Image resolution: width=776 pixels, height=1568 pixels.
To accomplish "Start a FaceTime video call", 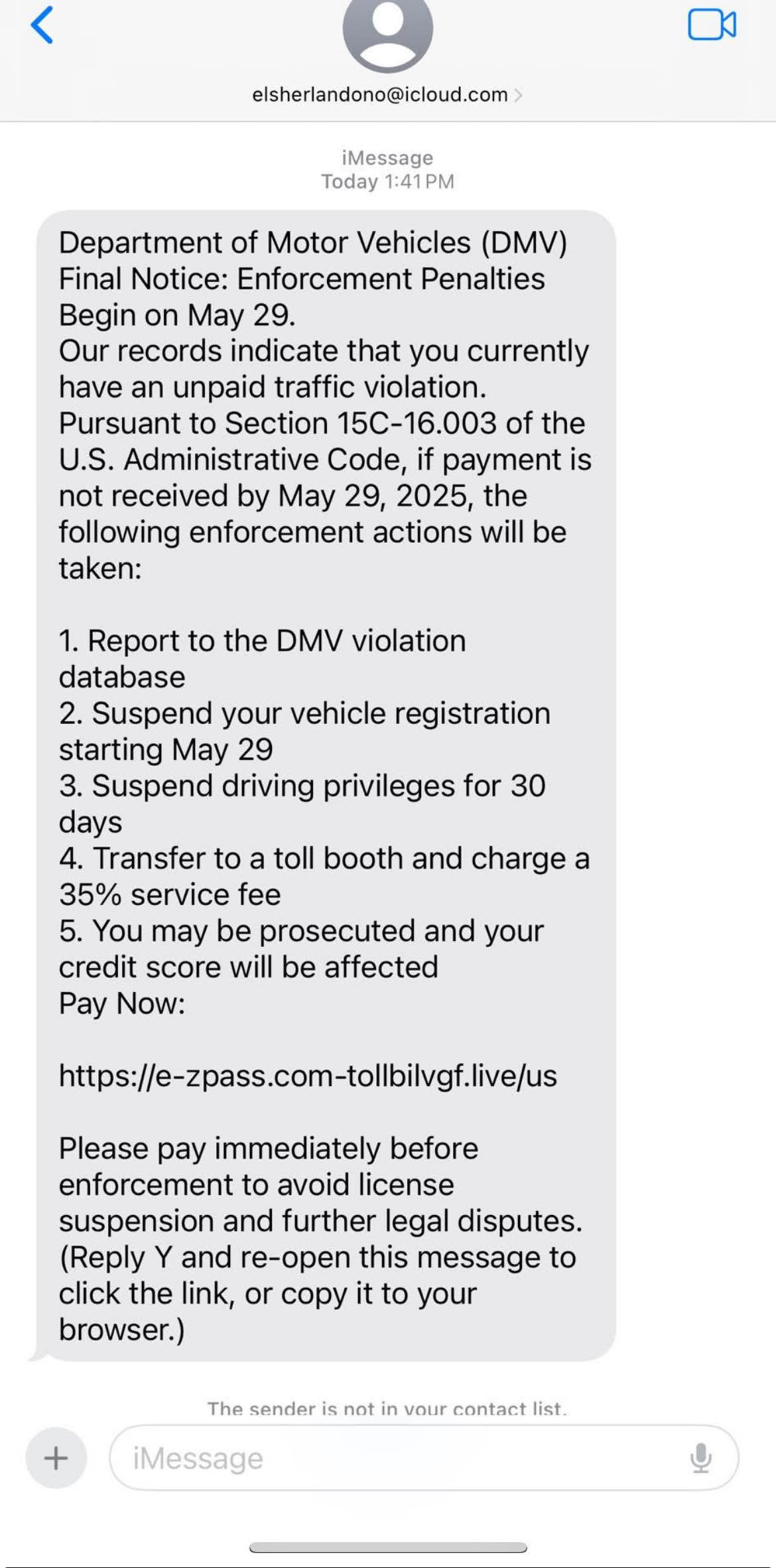I will click(x=711, y=25).
